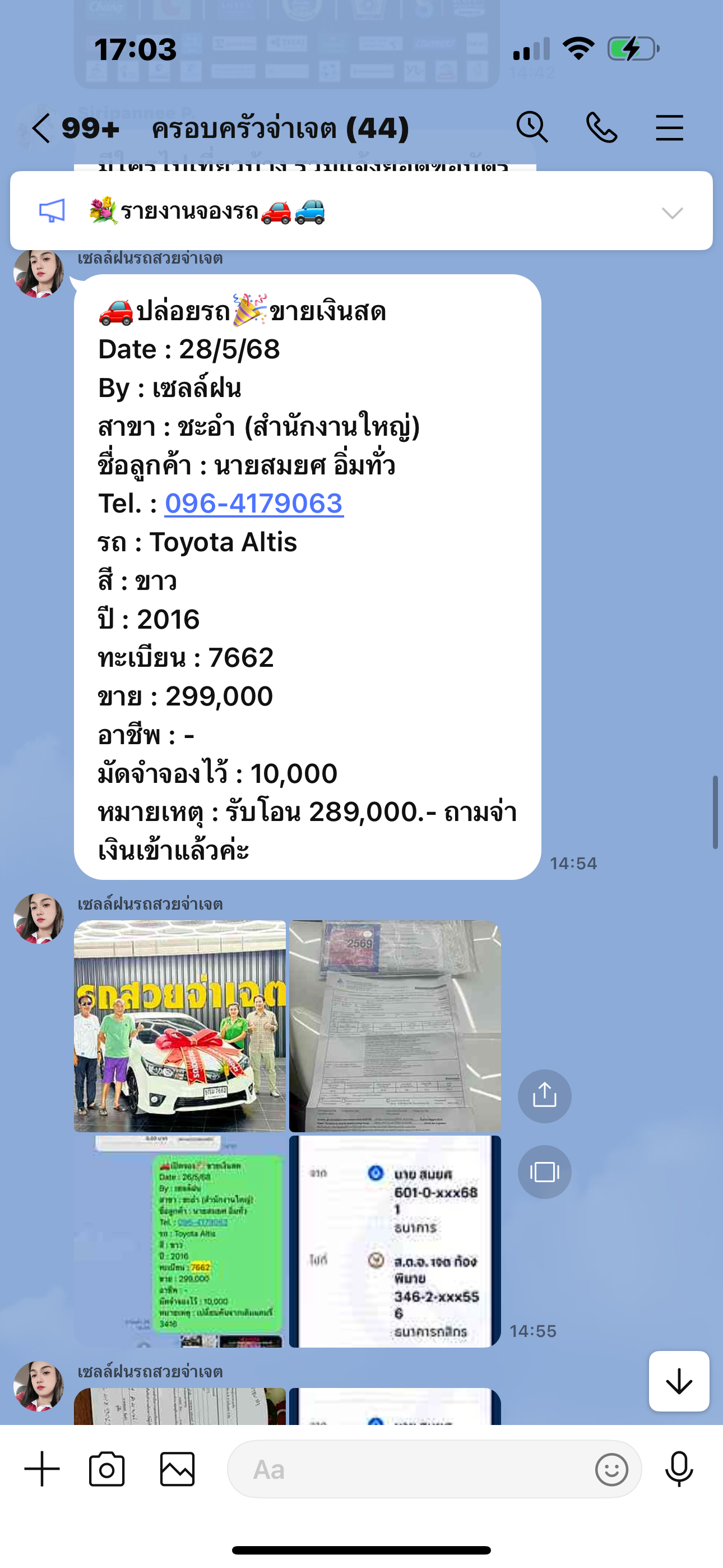Share the sent photo set

pyautogui.click(x=544, y=1096)
